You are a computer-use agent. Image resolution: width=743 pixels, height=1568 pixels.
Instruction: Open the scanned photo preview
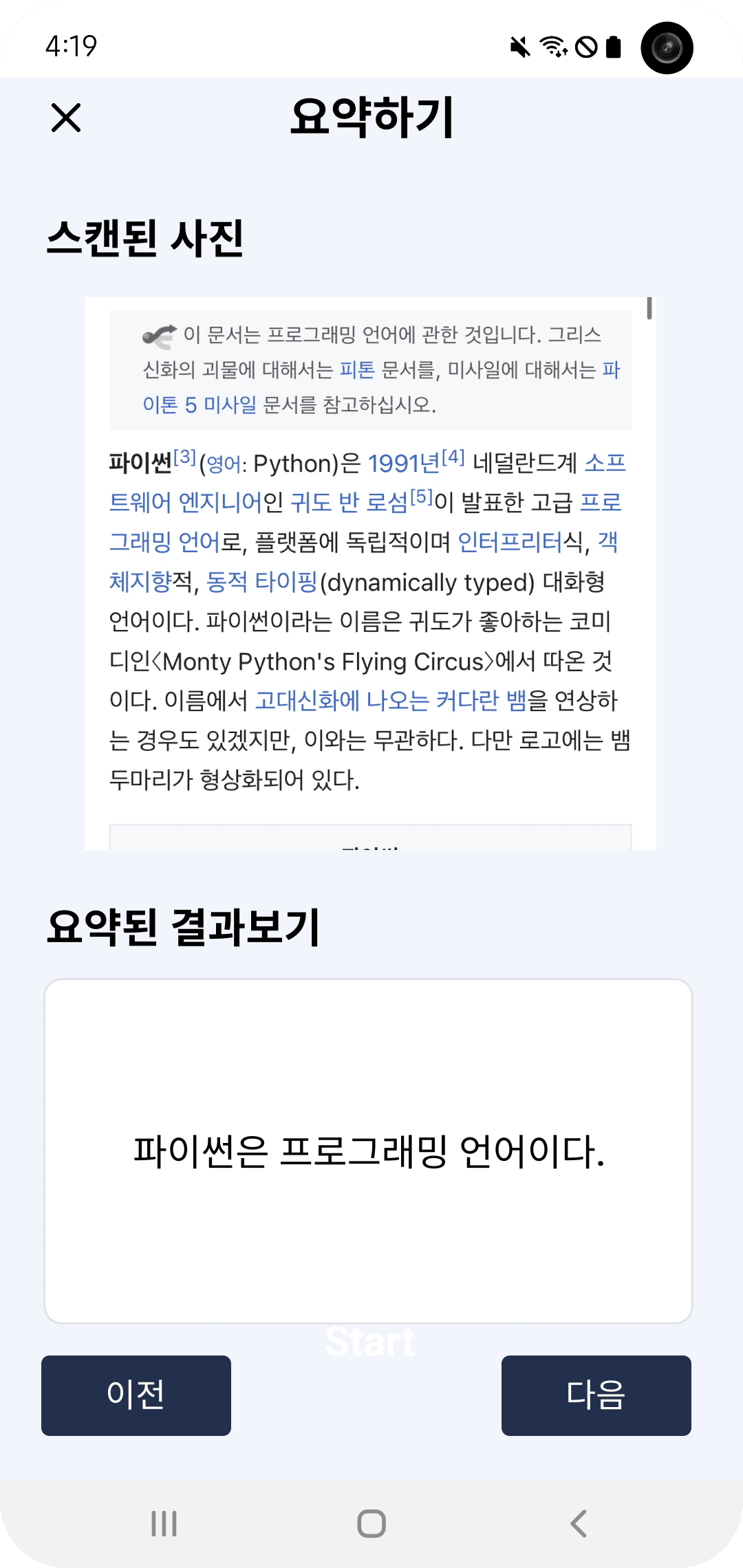(x=370, y=574)
